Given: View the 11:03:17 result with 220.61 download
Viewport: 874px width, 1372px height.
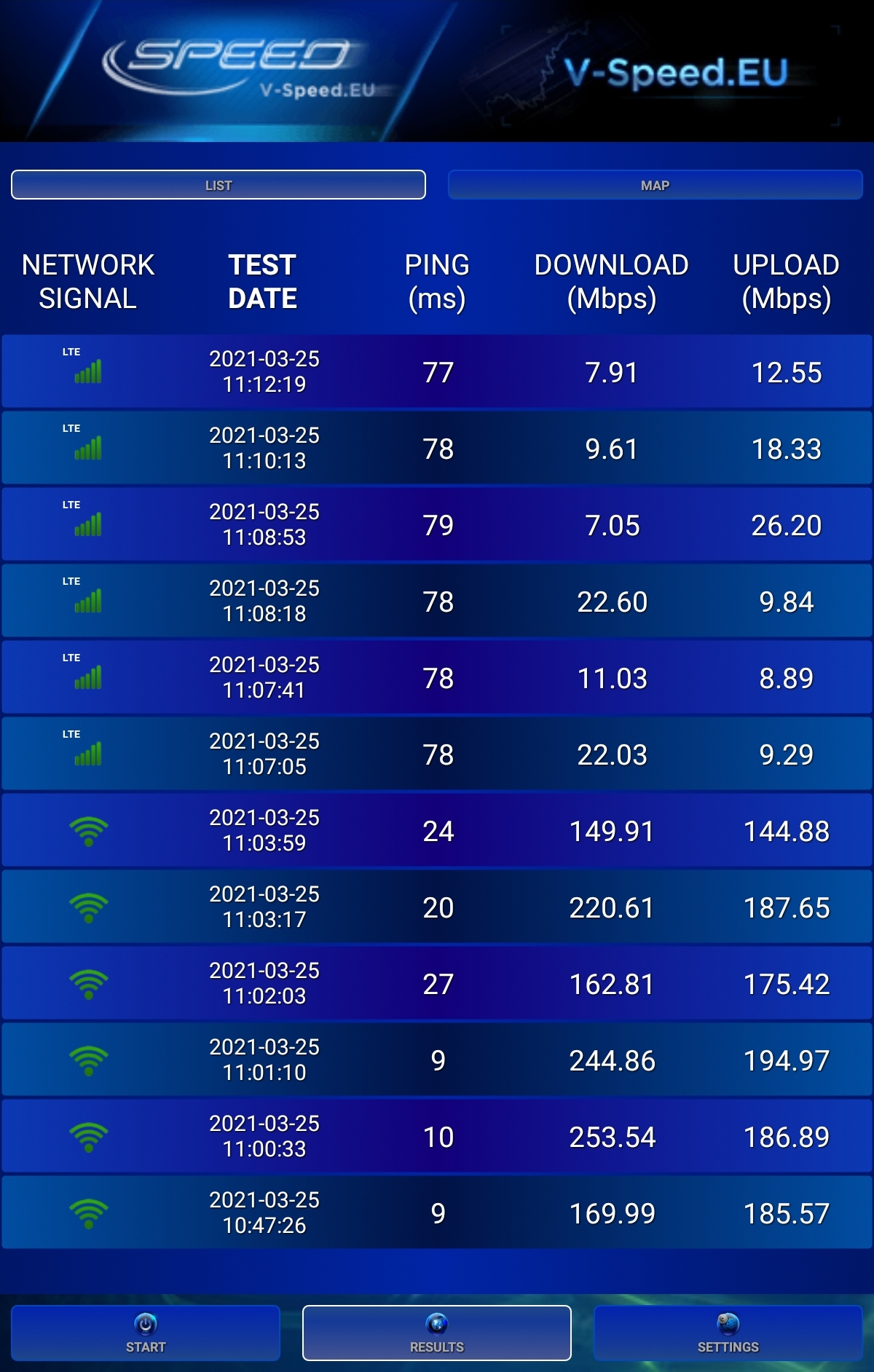Looking at the screenshot, I should [437, 907].
